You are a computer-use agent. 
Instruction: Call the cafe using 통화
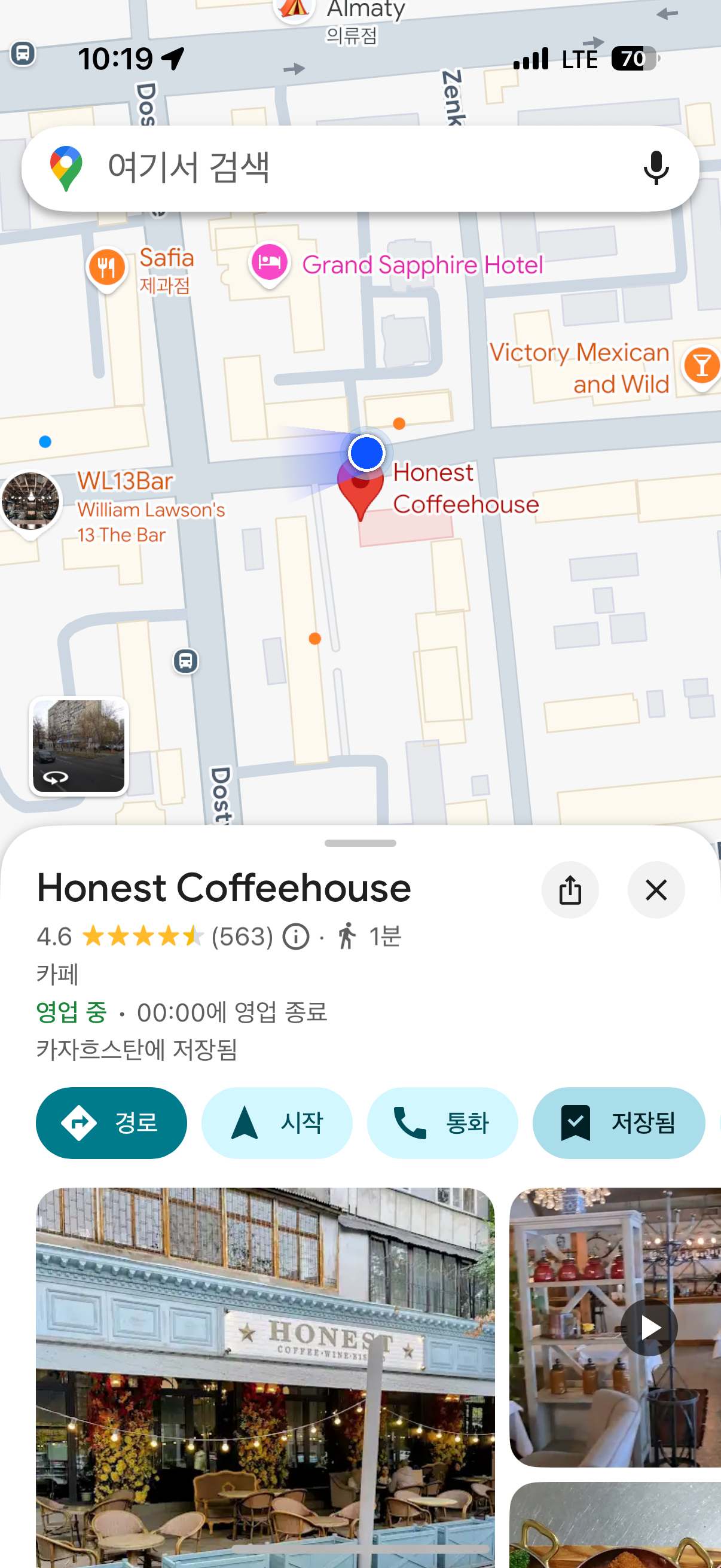coord(442,1122)
